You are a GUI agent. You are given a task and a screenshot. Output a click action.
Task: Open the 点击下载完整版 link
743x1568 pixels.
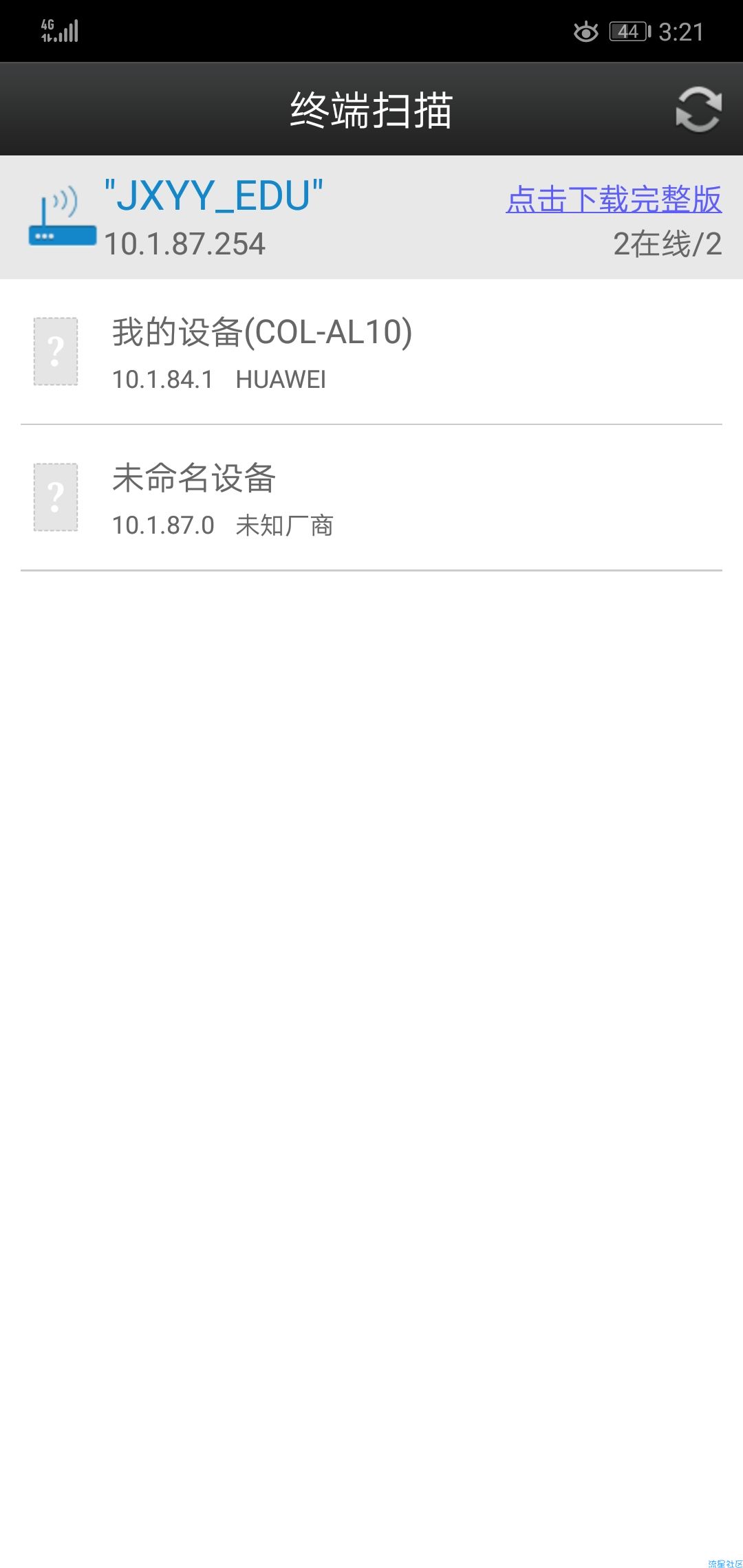tap(613, 200)
